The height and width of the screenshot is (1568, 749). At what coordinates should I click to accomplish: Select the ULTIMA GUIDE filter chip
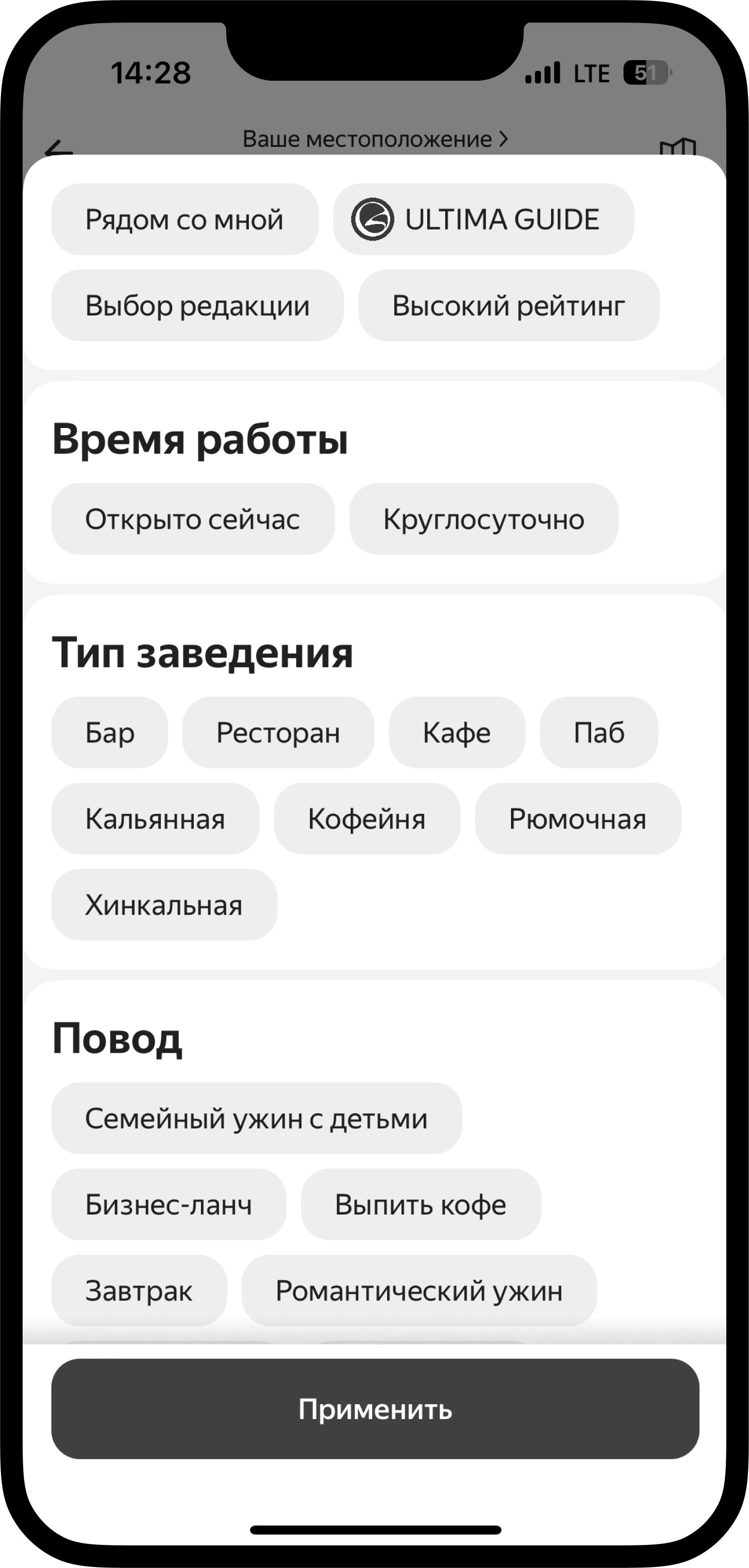tap(484, 220)
